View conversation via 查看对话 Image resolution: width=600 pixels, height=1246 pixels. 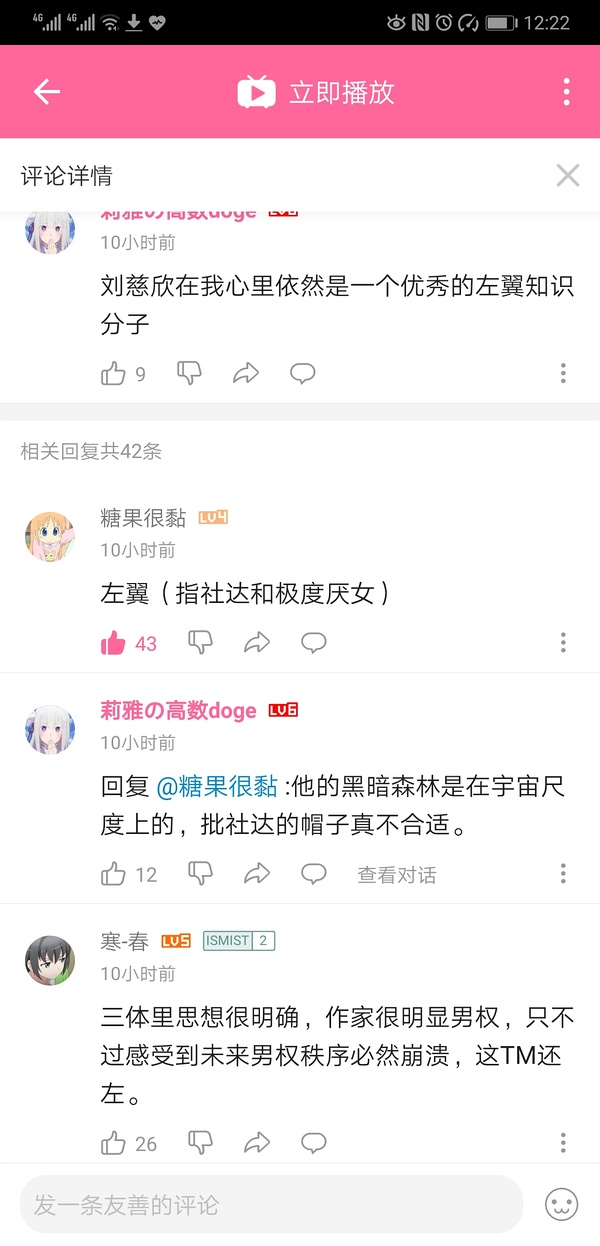coord(396,875)
